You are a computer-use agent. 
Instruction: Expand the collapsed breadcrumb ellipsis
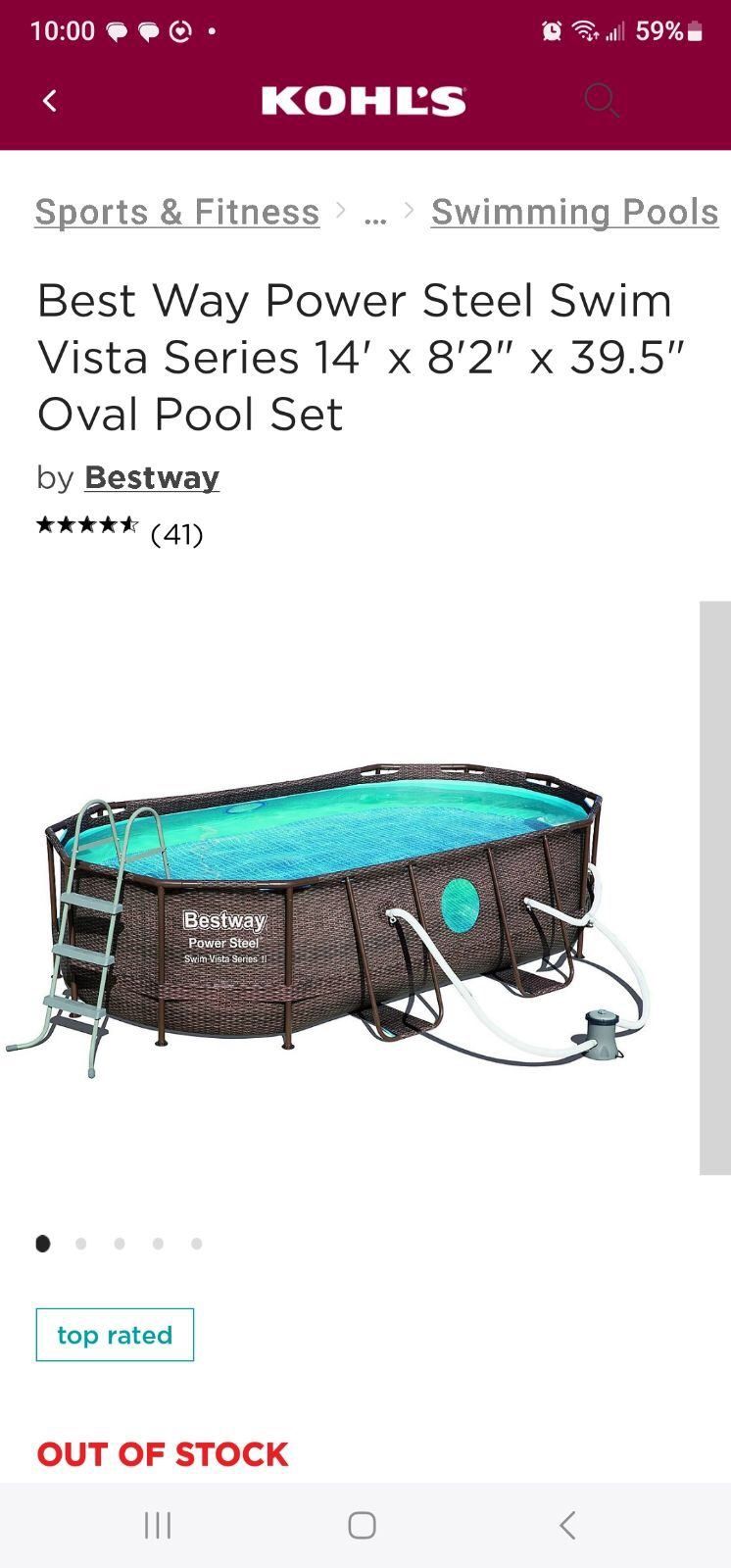coord(374,214)
